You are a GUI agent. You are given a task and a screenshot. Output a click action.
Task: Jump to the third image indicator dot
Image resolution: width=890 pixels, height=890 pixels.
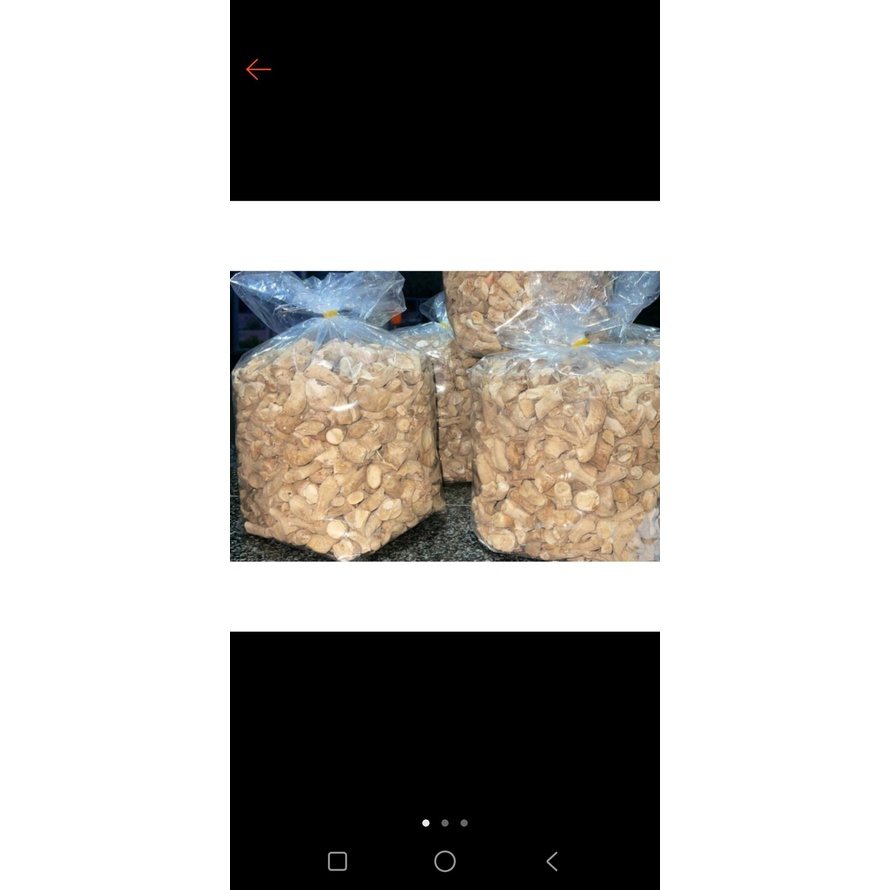[464, 823]
